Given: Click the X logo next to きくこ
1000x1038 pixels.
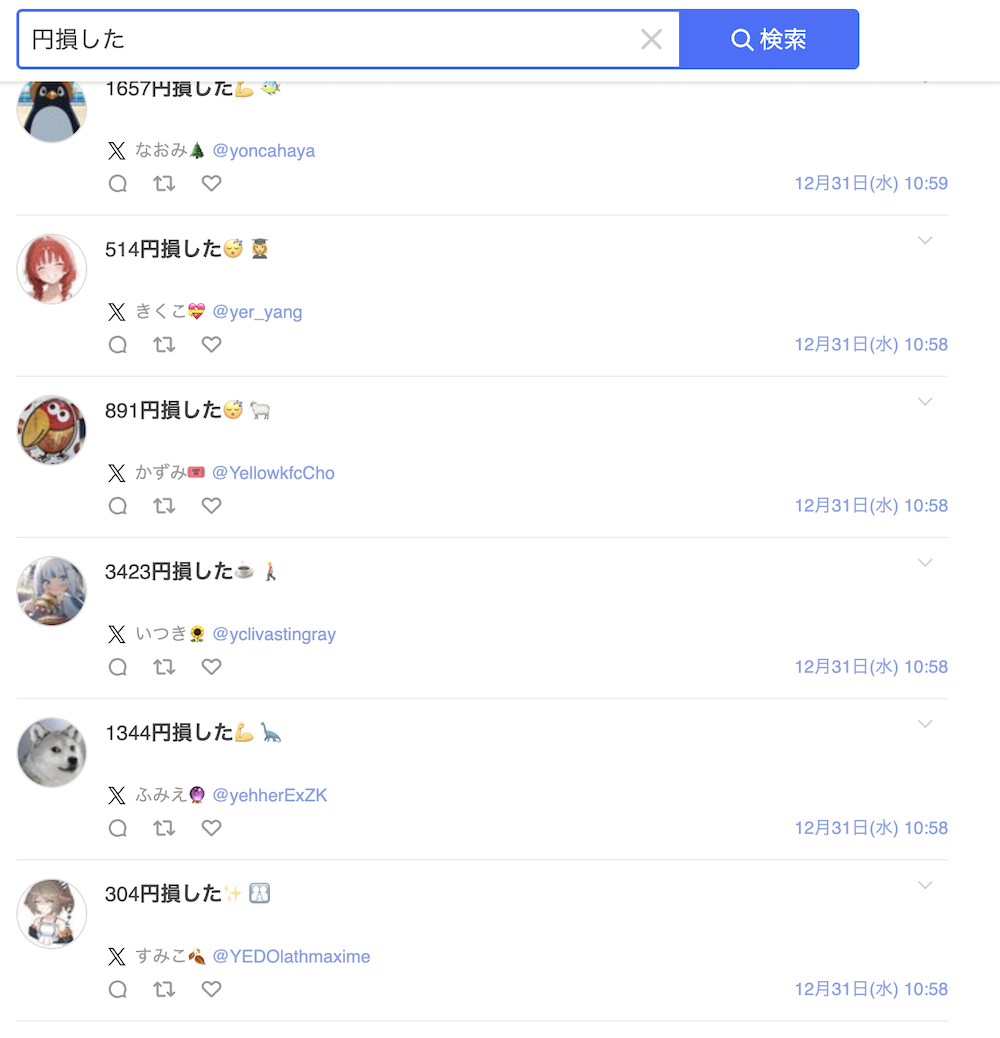Looking at the screenshot, I should pos(117,312).
